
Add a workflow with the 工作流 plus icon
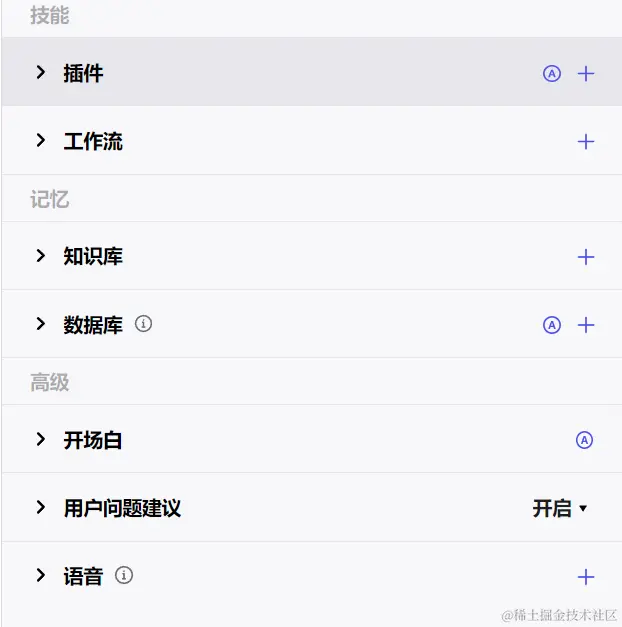point(586,142)
